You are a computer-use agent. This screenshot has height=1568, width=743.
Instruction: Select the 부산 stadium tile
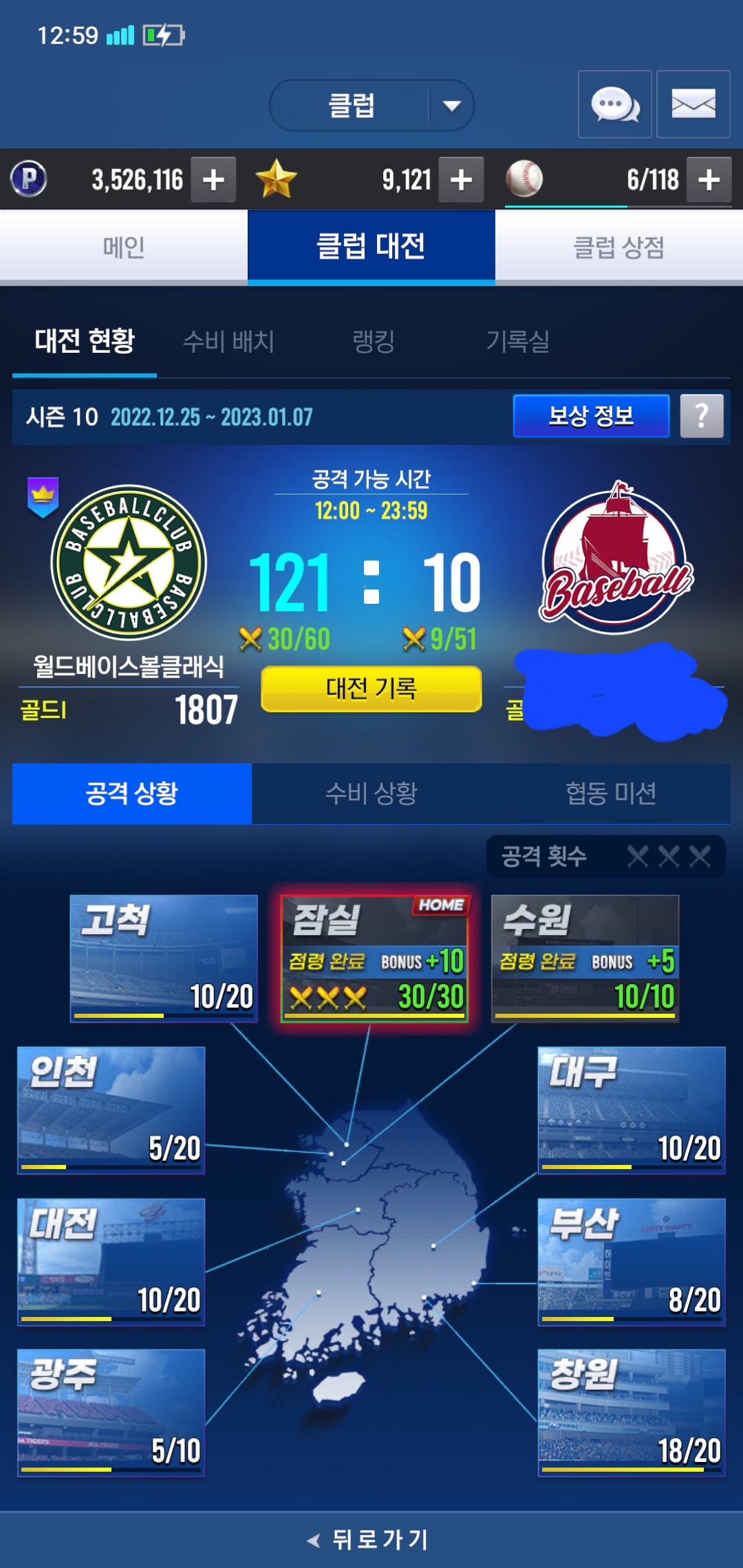coord(632,1262)
